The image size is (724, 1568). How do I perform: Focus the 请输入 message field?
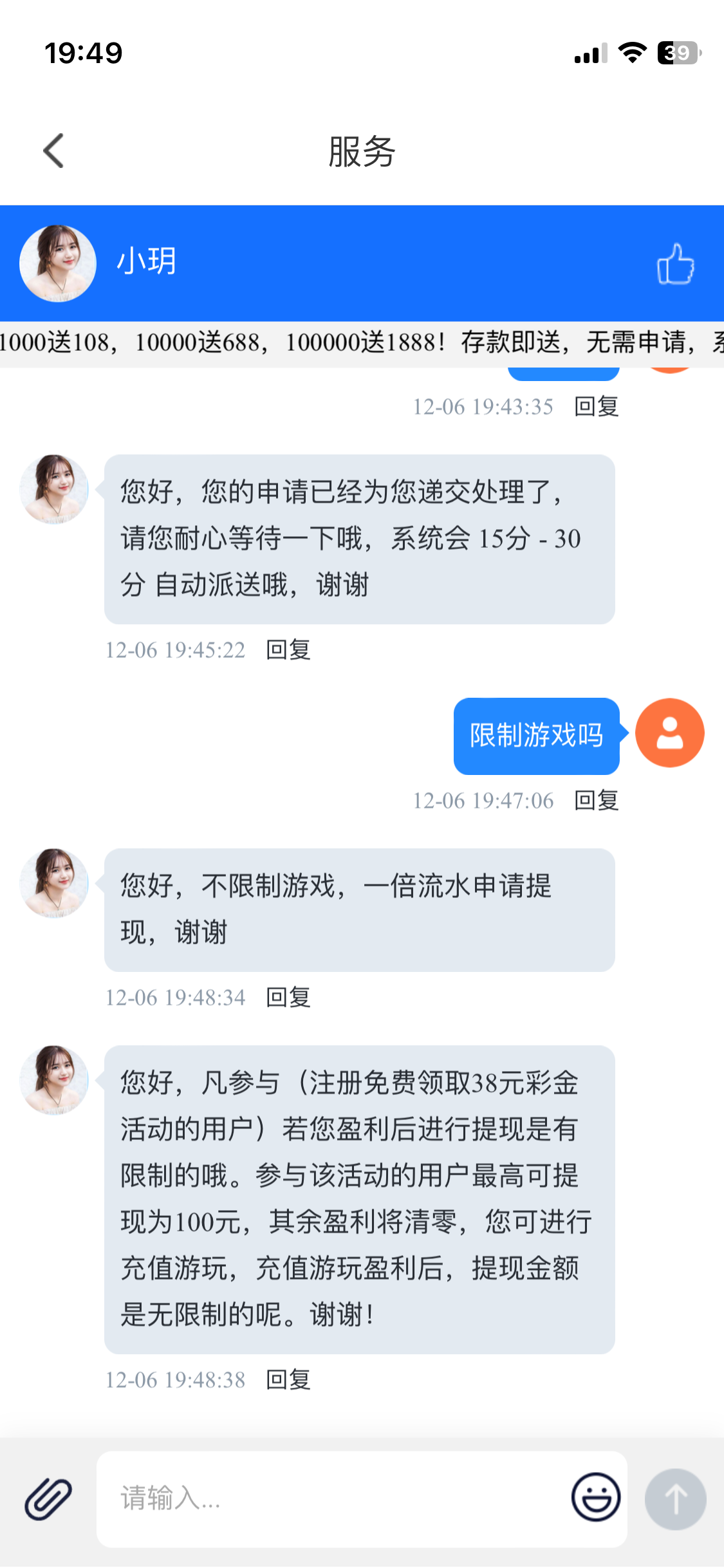click(335, 1498)
